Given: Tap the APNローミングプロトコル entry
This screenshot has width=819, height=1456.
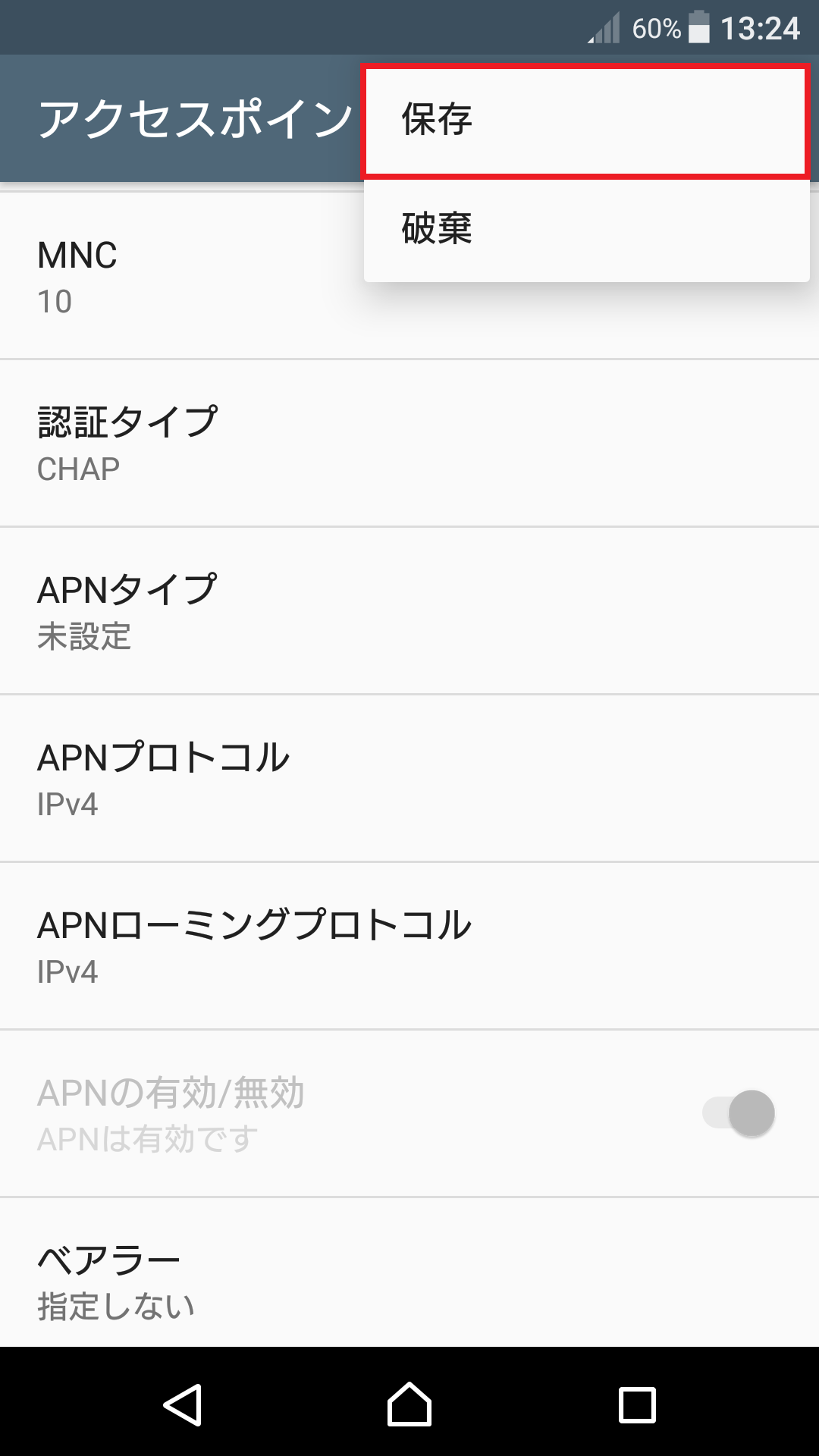Looking at the screenshot, I should [303, 944].
